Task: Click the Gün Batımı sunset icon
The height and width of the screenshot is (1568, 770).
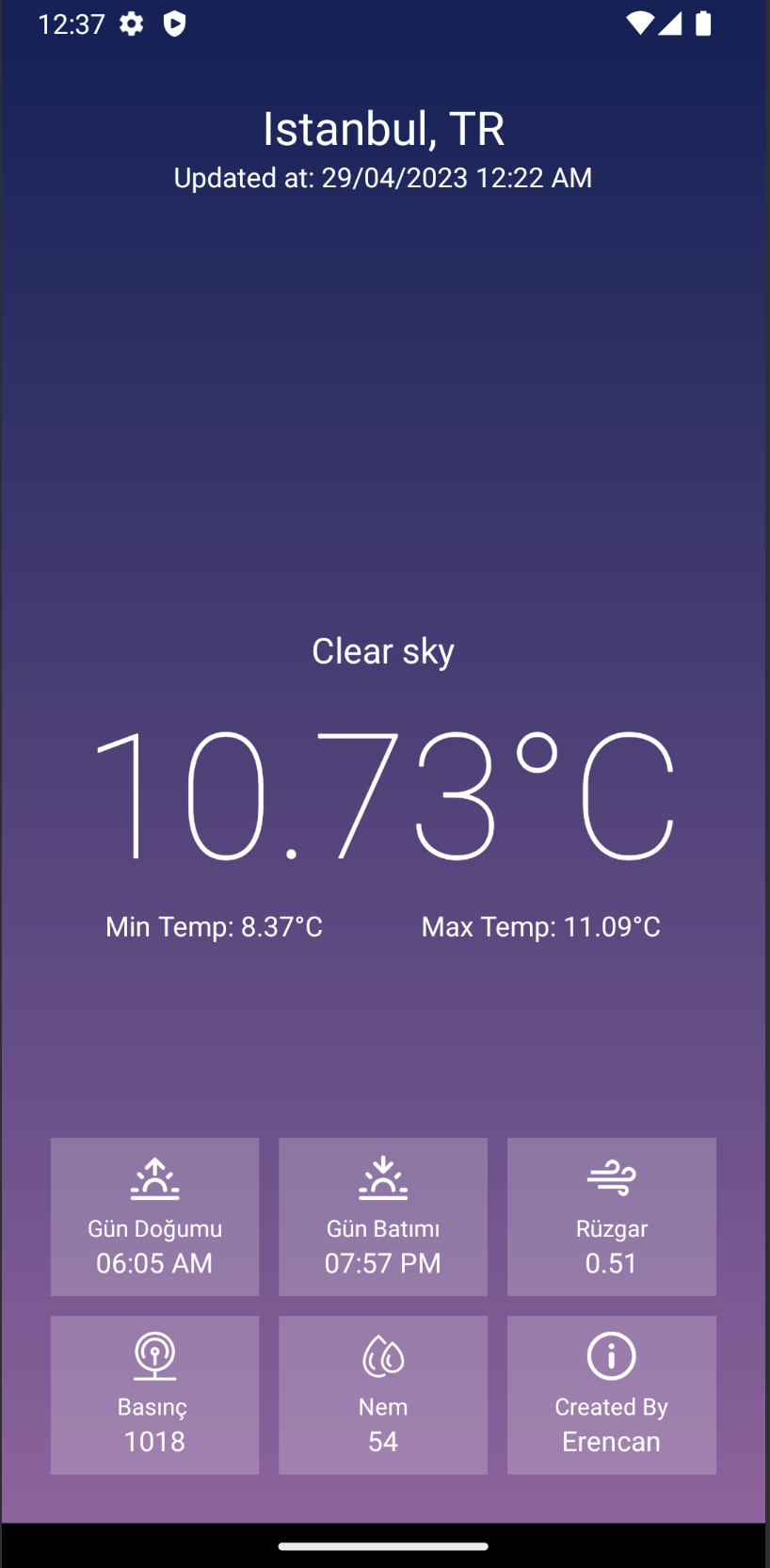Action: (x=382, y=1176)
